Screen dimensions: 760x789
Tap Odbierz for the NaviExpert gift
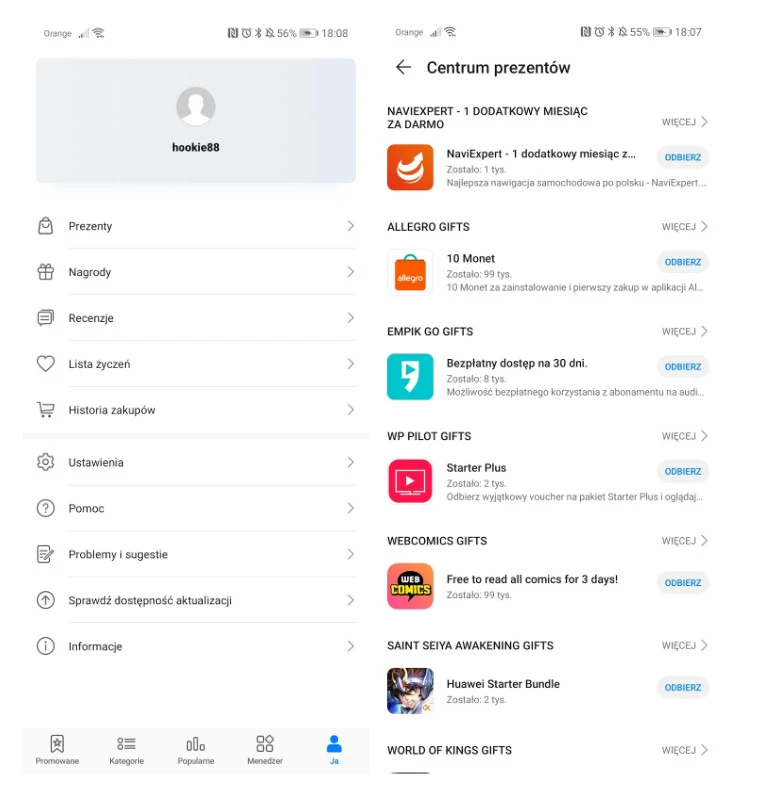[682, 158]
